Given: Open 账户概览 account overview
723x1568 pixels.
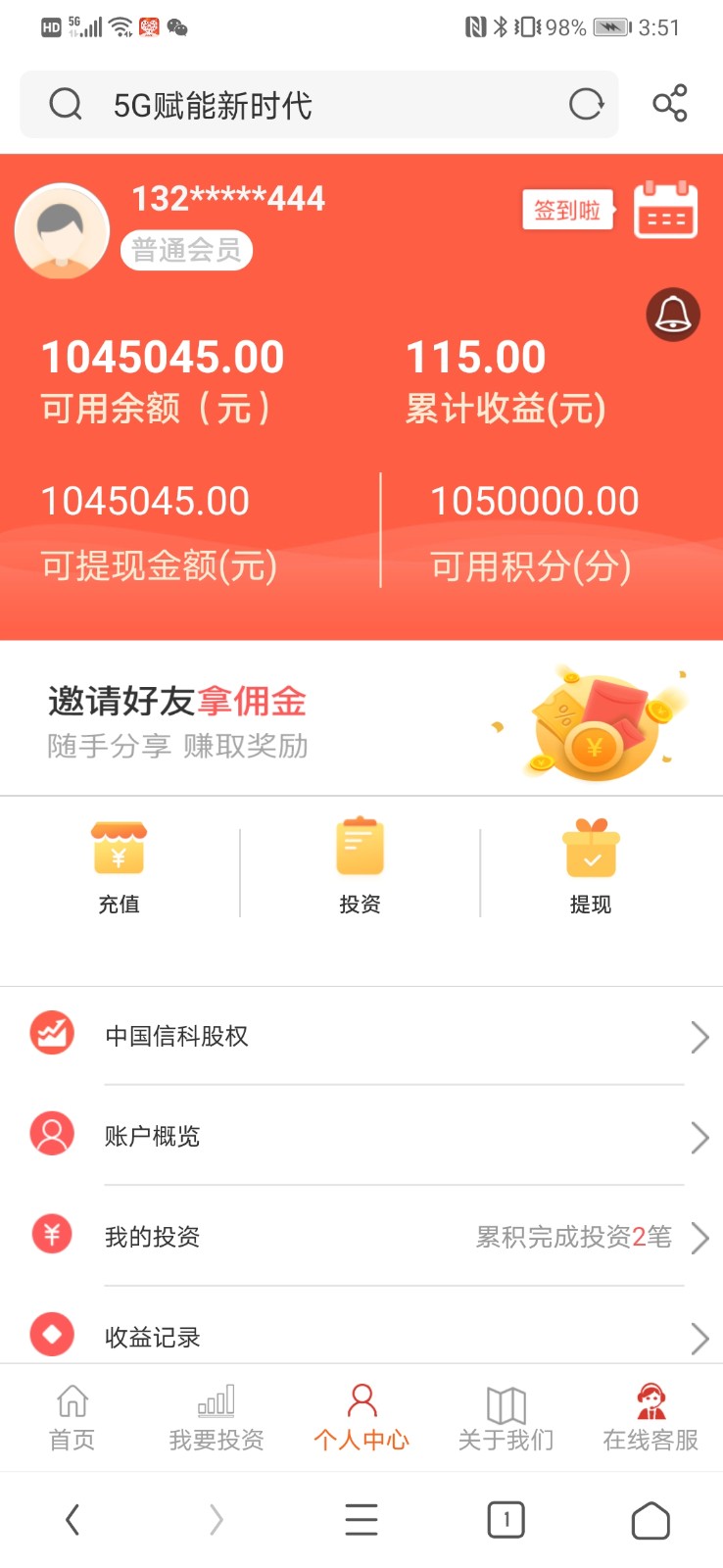Looking at the screenshot, I should [x=361, y=1136].
